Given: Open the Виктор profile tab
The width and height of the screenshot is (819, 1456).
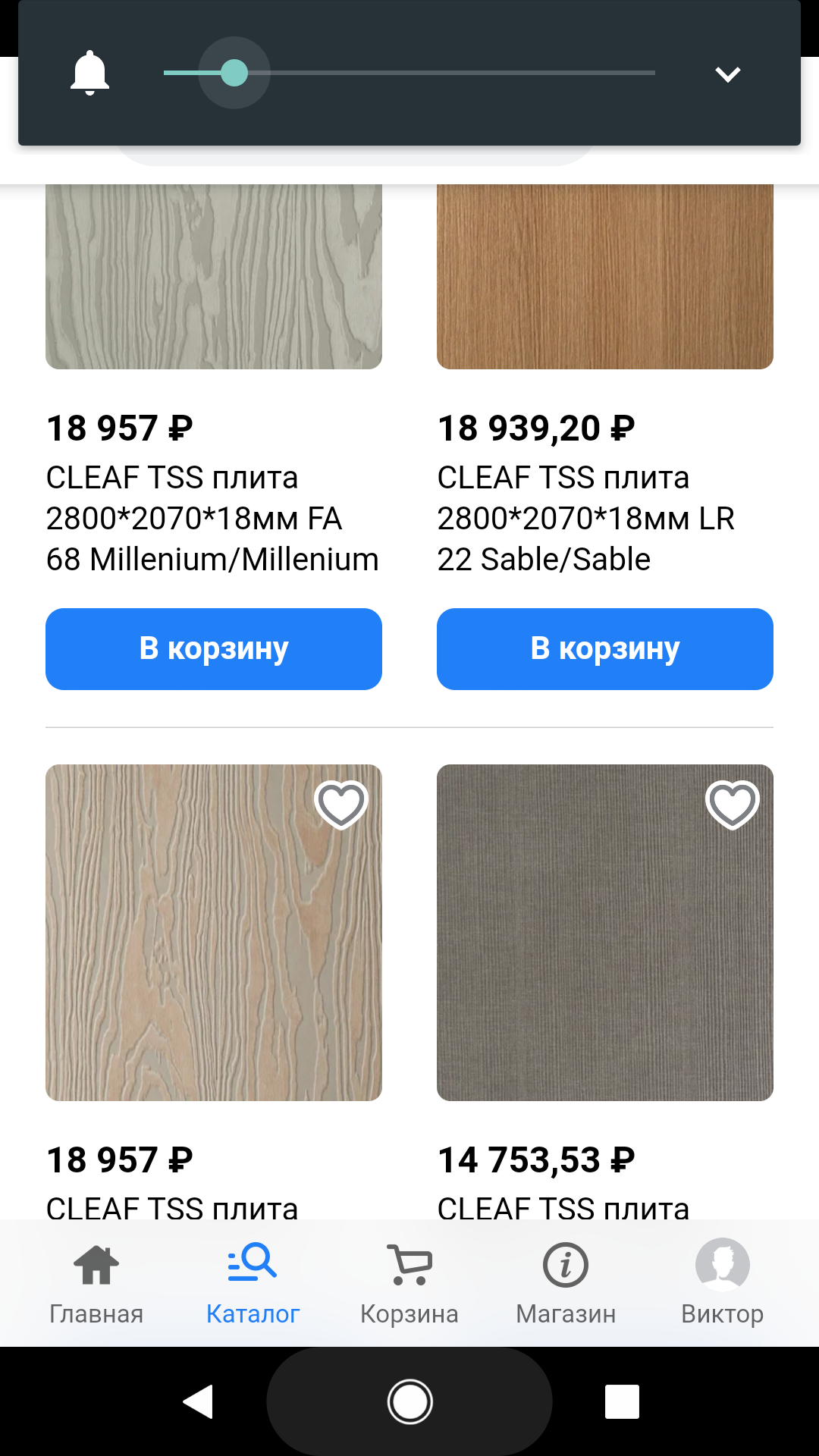Looking at the screenshot, I should coord(722,1282).
